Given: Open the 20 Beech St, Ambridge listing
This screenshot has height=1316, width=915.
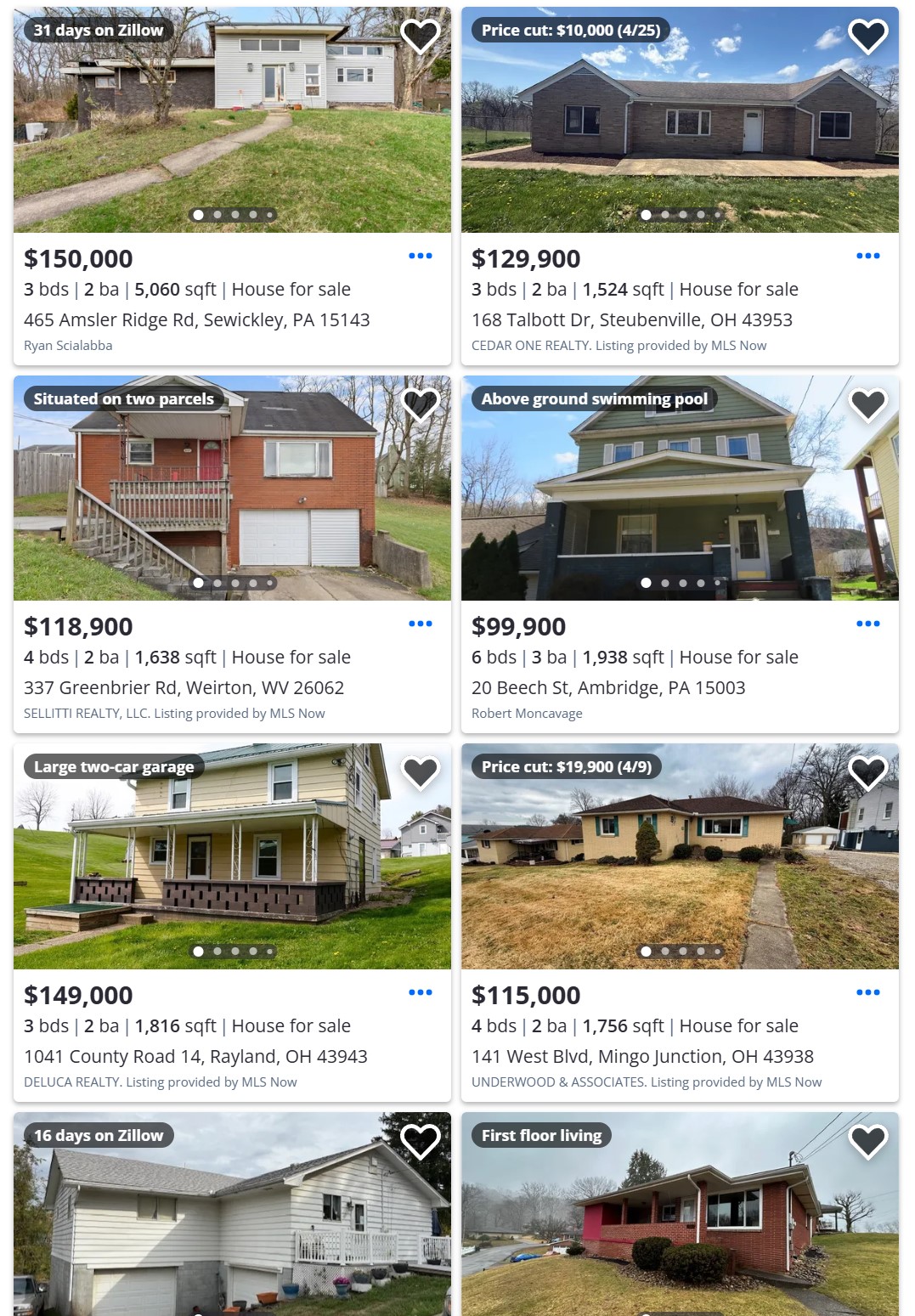Looking at the screenshot, I should [607, 688].
